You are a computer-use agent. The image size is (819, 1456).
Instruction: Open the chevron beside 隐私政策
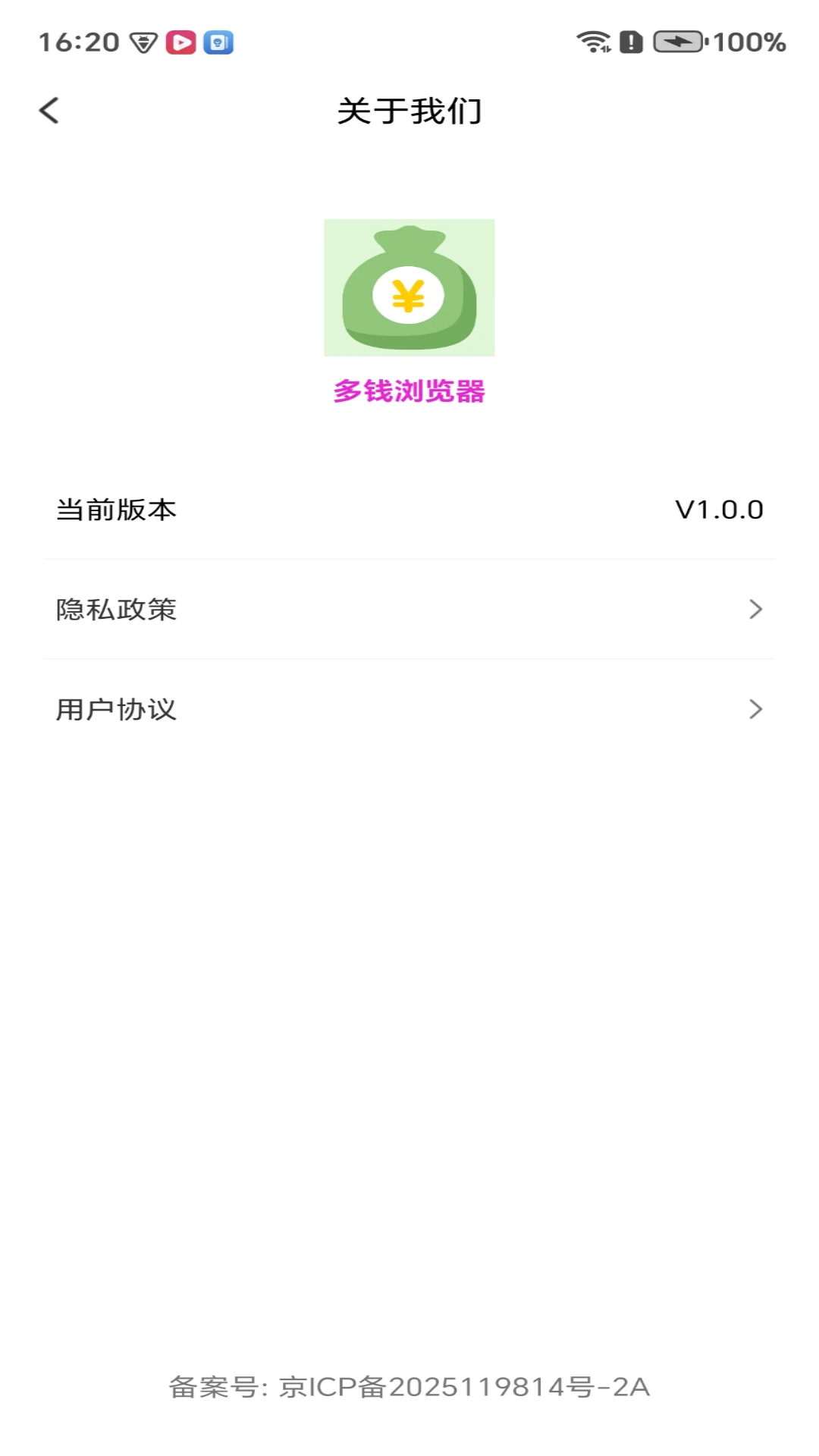point(755,609)
